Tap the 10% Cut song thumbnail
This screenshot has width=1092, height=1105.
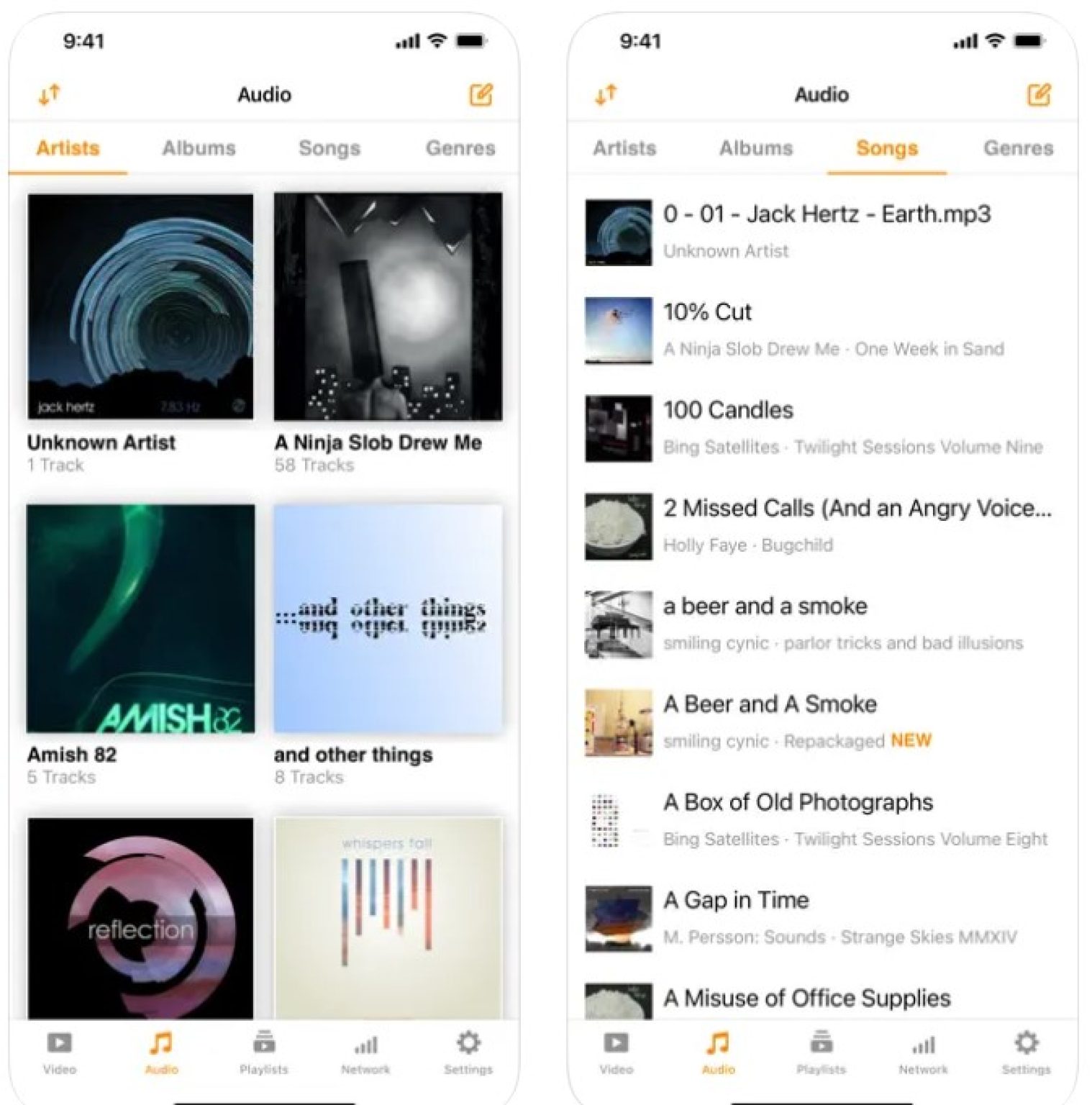click(x=617, y=329)
